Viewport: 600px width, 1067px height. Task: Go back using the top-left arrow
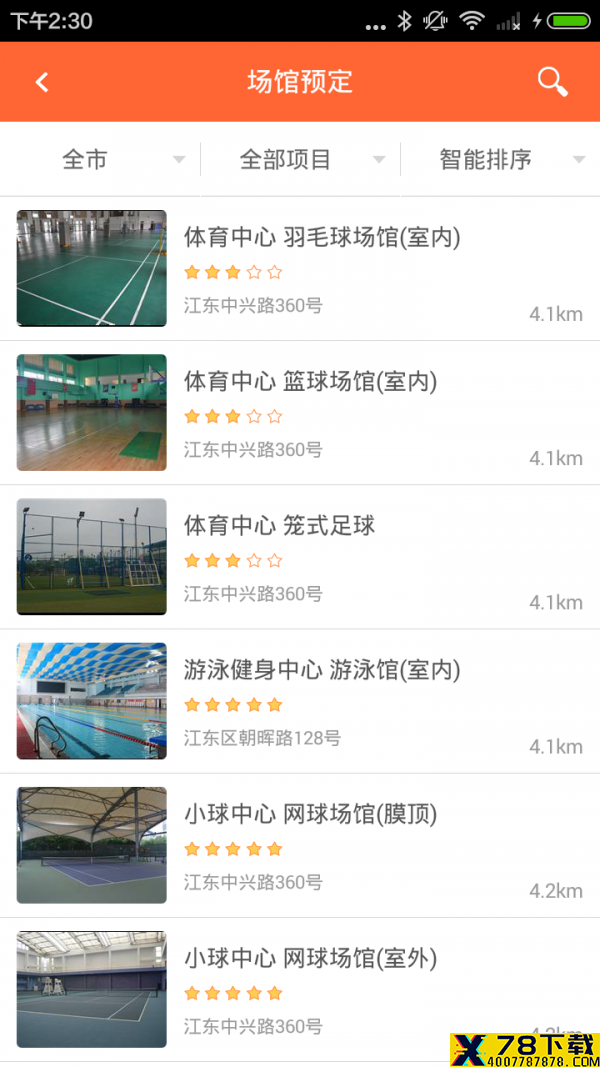tap(42, 82)
